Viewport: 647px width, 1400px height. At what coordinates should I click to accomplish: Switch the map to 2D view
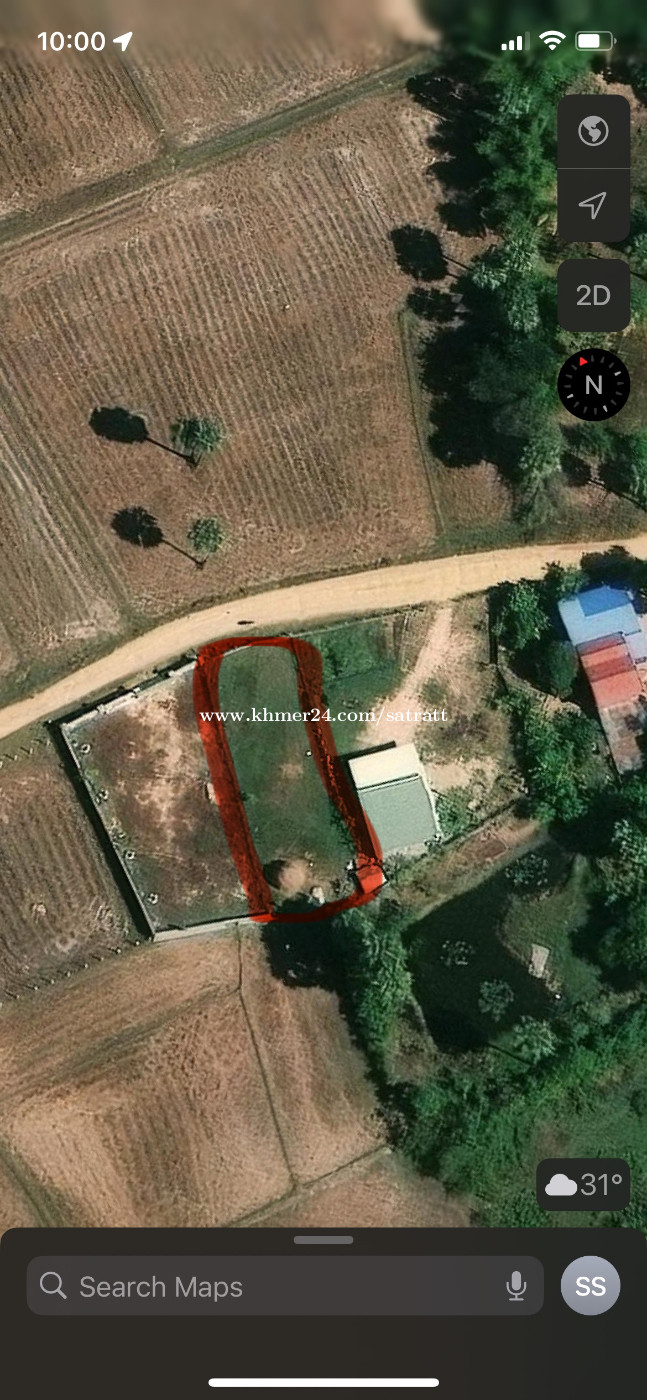click(593, 296)
